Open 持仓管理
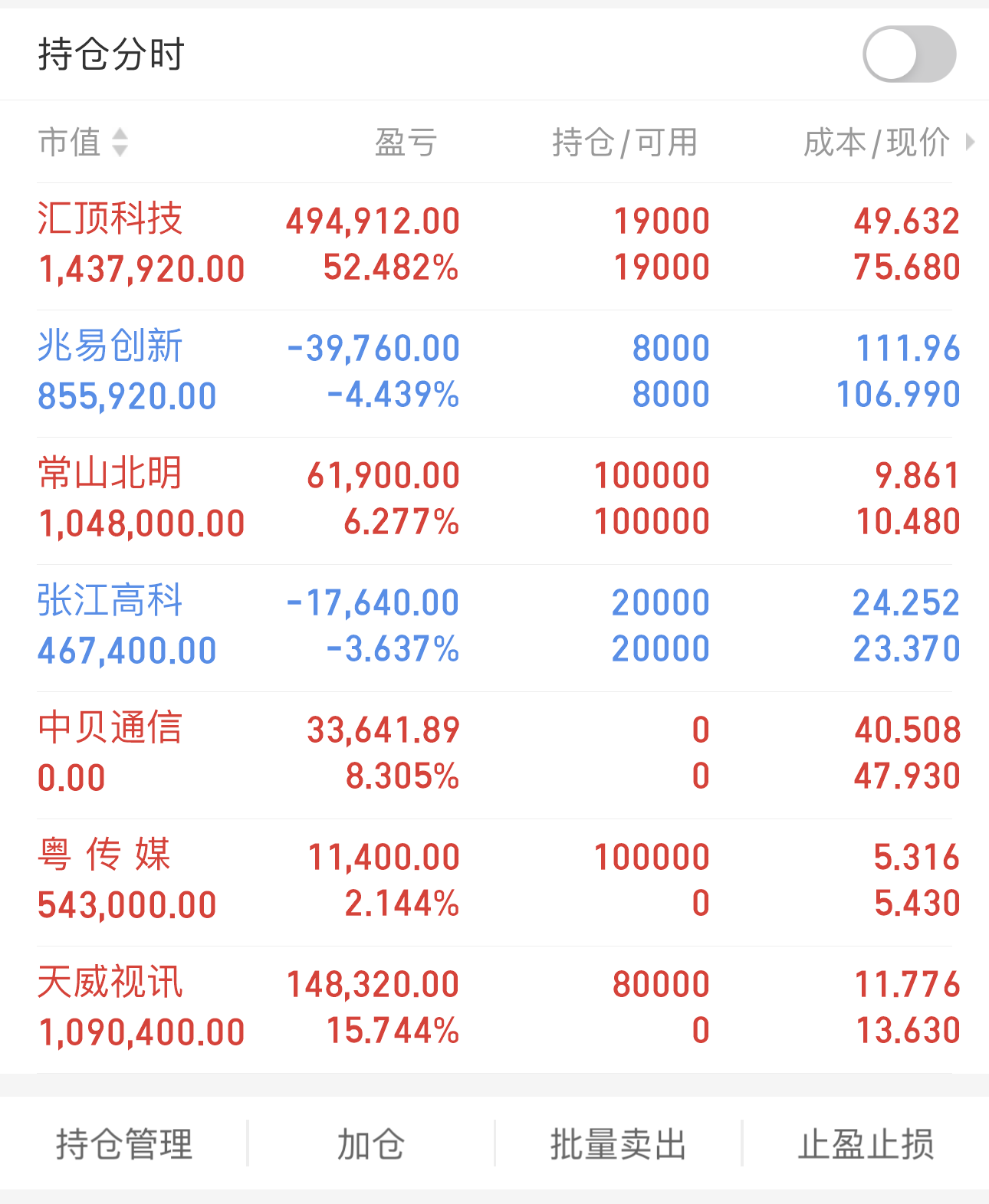989x1204 pixels. [x=124, y=1143]
